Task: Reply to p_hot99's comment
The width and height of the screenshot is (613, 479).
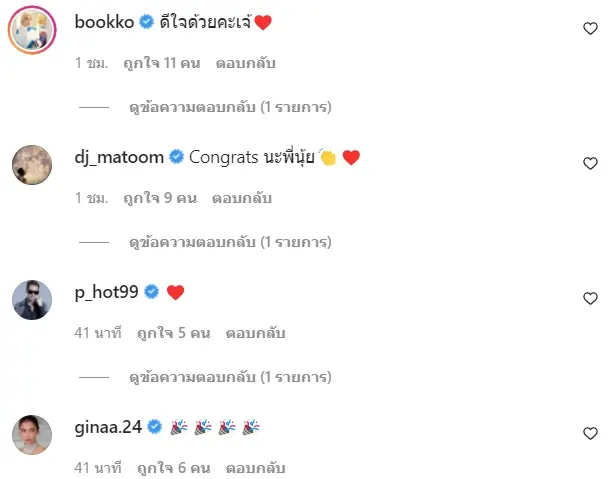Action: [256, 333]
